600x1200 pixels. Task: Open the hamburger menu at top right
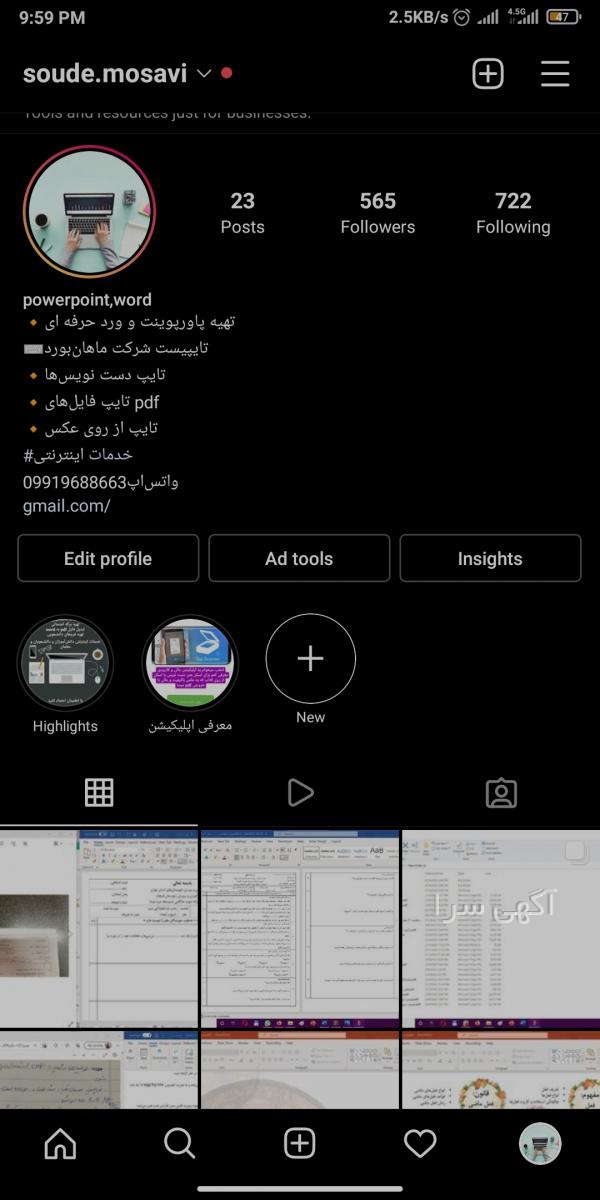point(555,74)
